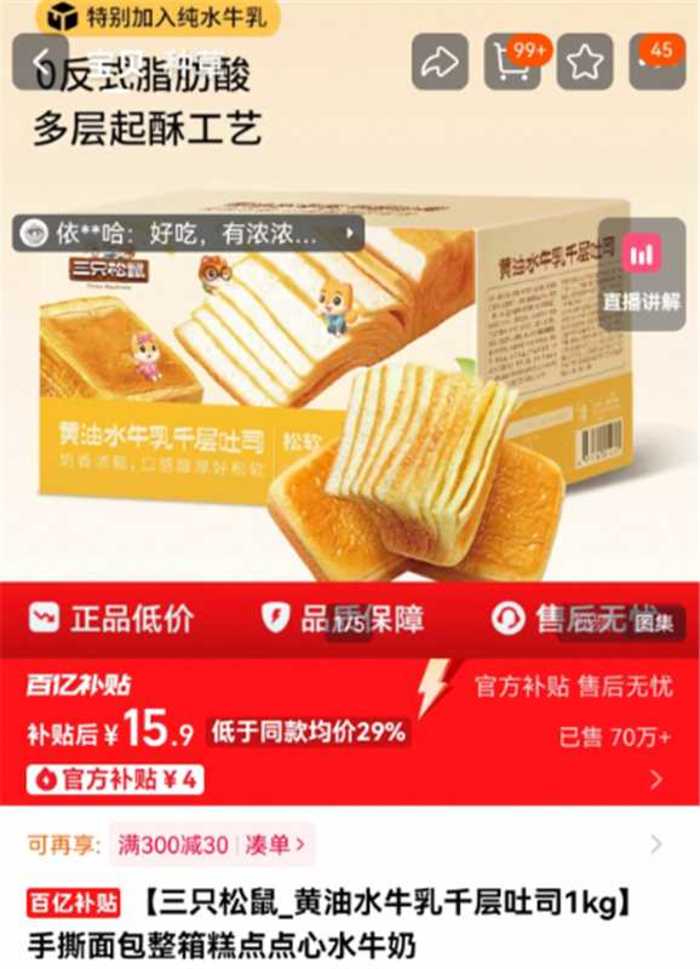Add the product to favorites
Viewport: 700px width, 969px height.
point(584,63)
